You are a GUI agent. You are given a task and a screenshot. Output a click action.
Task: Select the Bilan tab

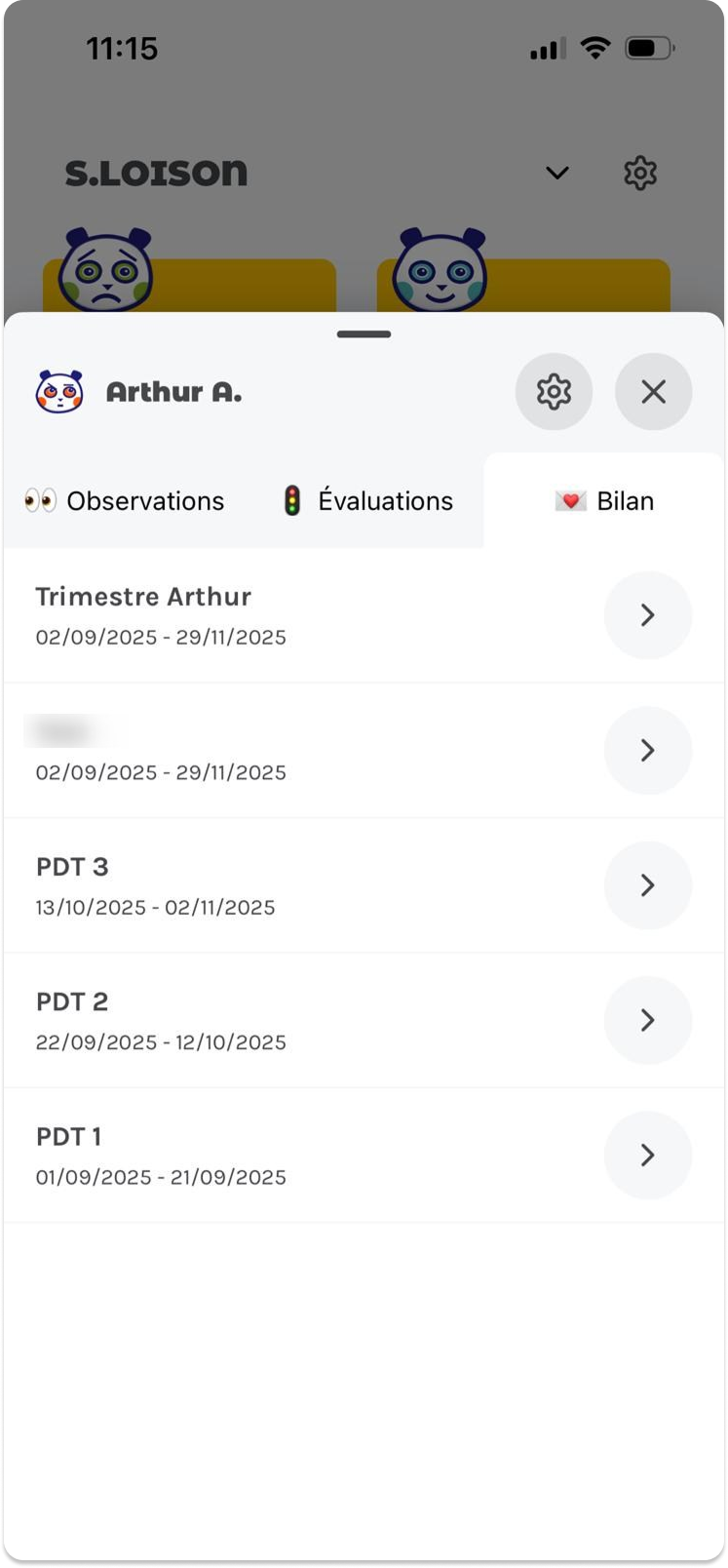(x=604, y=500)
